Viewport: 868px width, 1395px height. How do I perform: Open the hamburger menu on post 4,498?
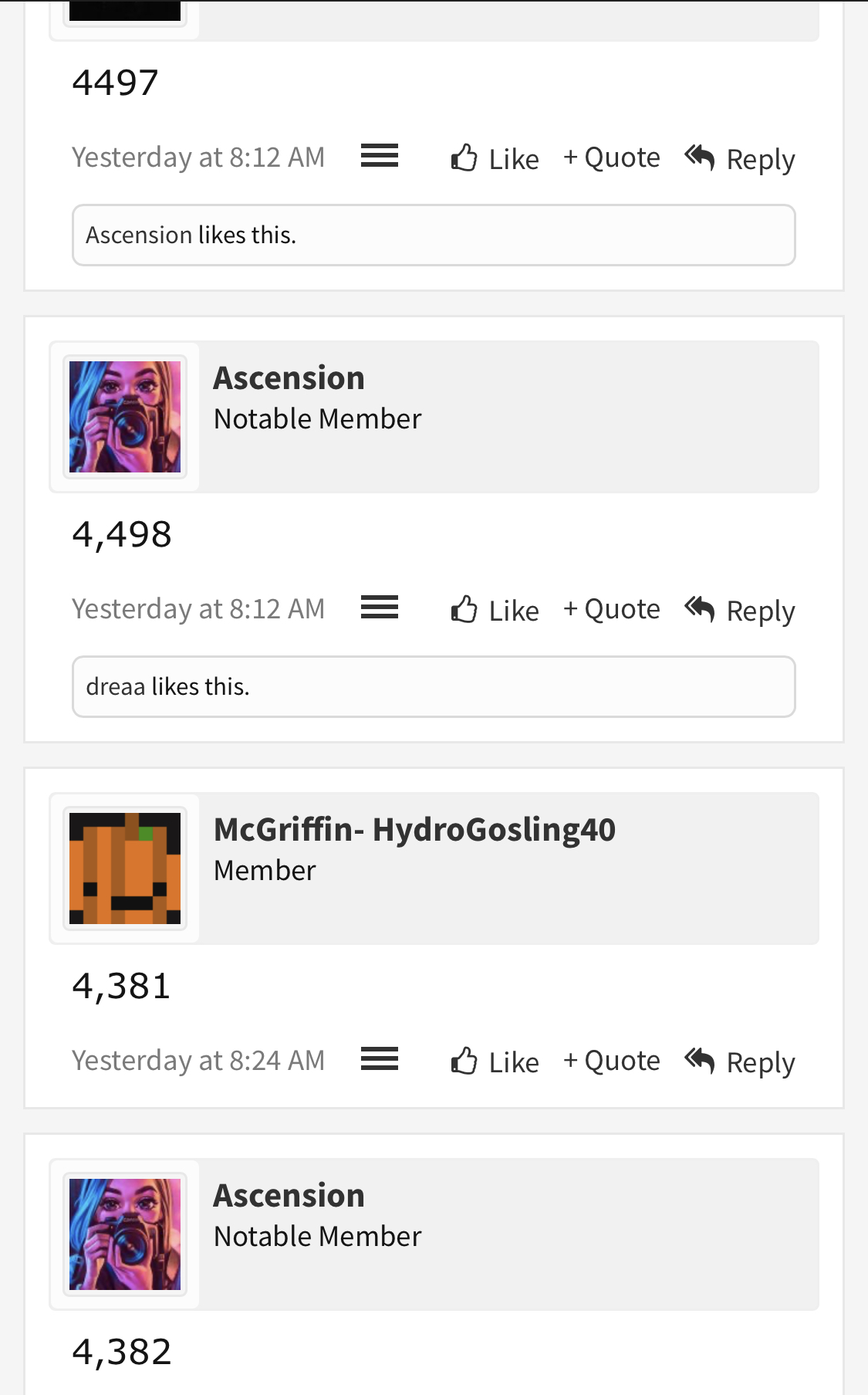tap(380, 608)
